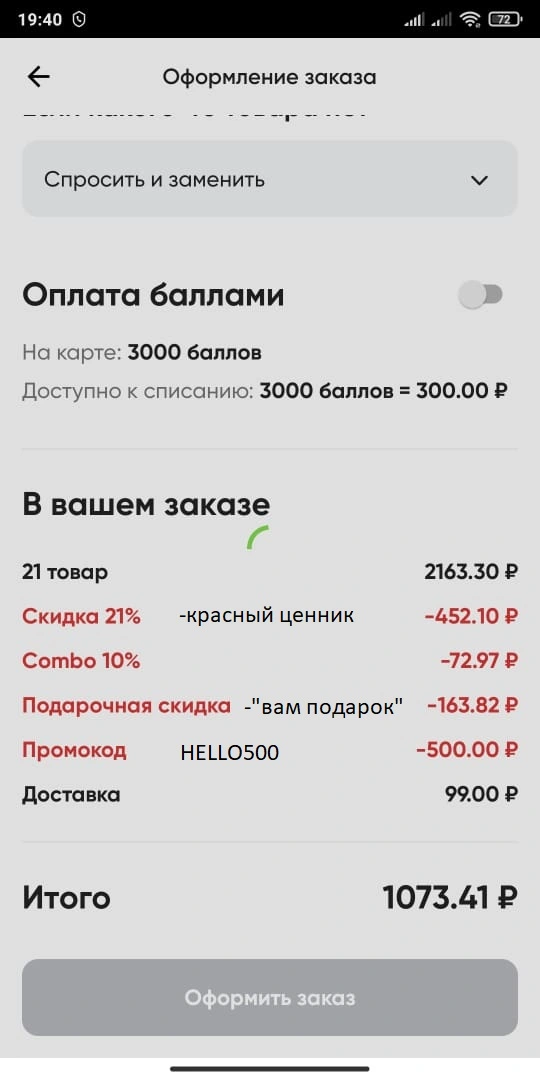The height and width of the screenshot is (1080, 540).
Task: Open the Спросить и заменить dropdown
Action: pyautogui.click(x=270, y=180)
